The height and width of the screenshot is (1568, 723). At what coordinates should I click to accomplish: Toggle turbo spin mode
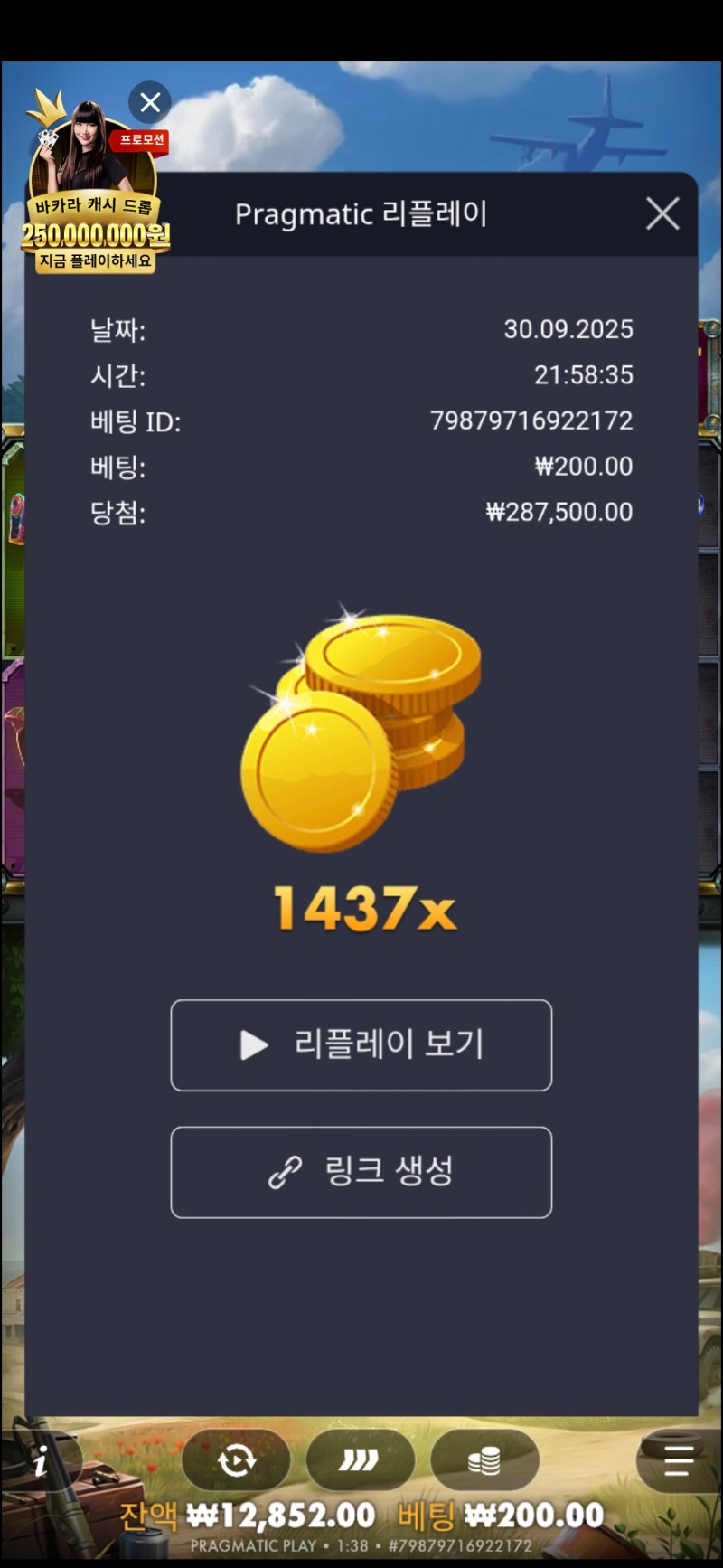pyautogui.click(x=360, y=1459)
